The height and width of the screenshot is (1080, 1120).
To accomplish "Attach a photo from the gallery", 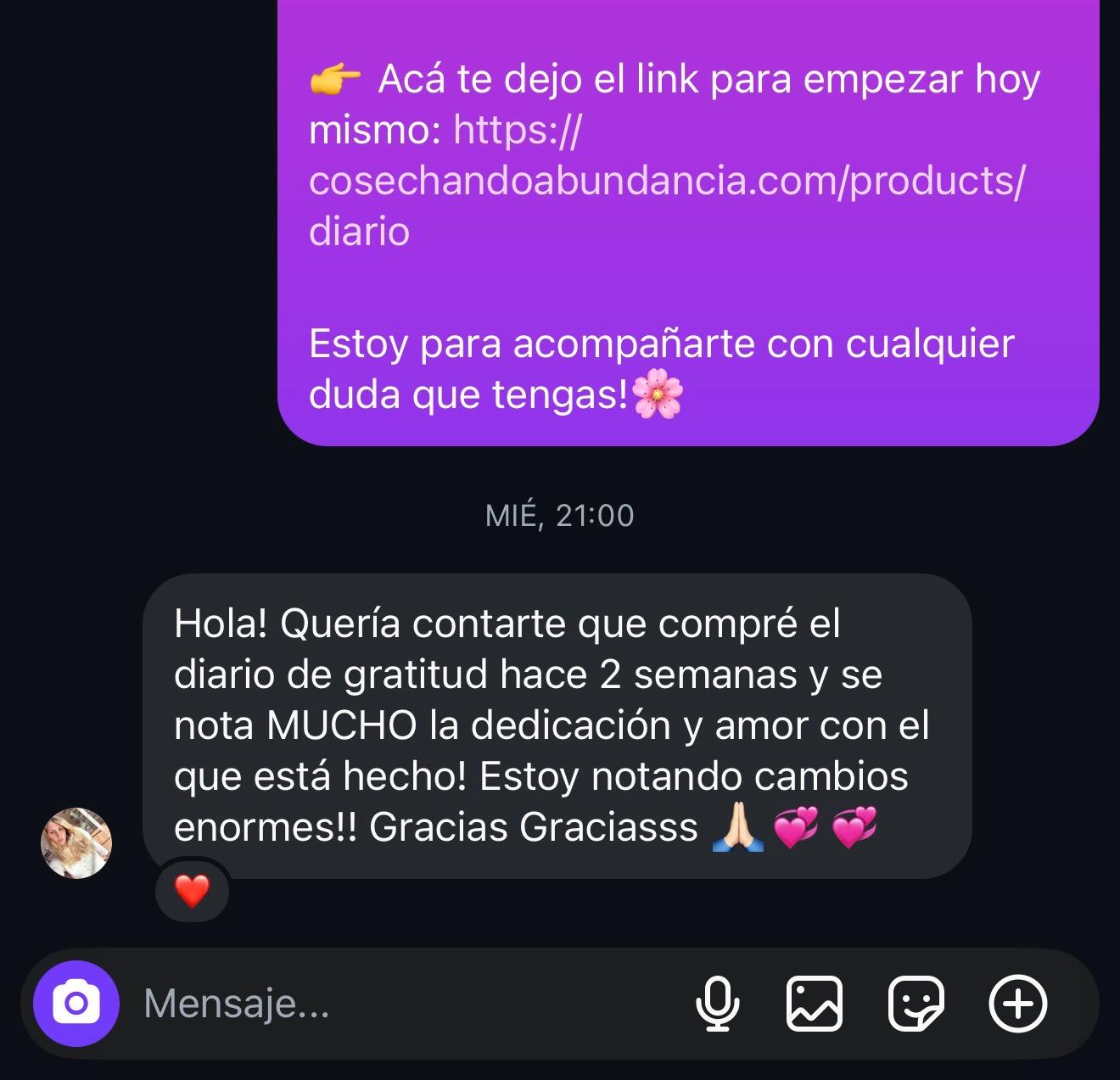I will (x=815, y=1004).
